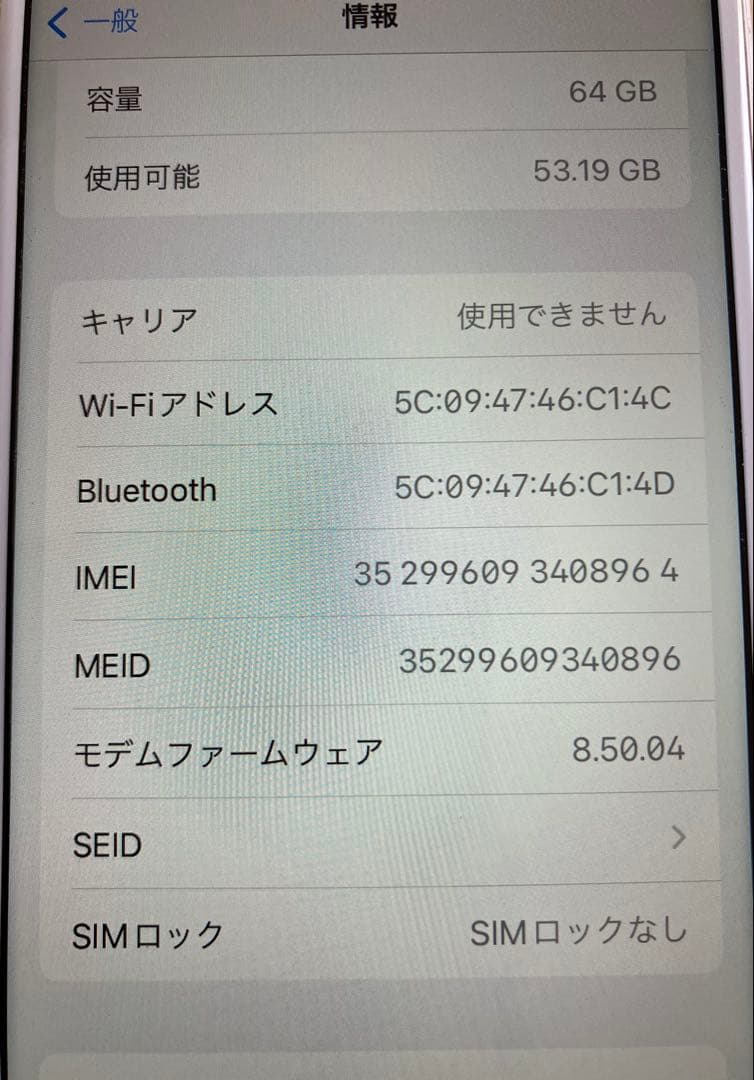Select the SIMロックなし status text

point(580,930)
